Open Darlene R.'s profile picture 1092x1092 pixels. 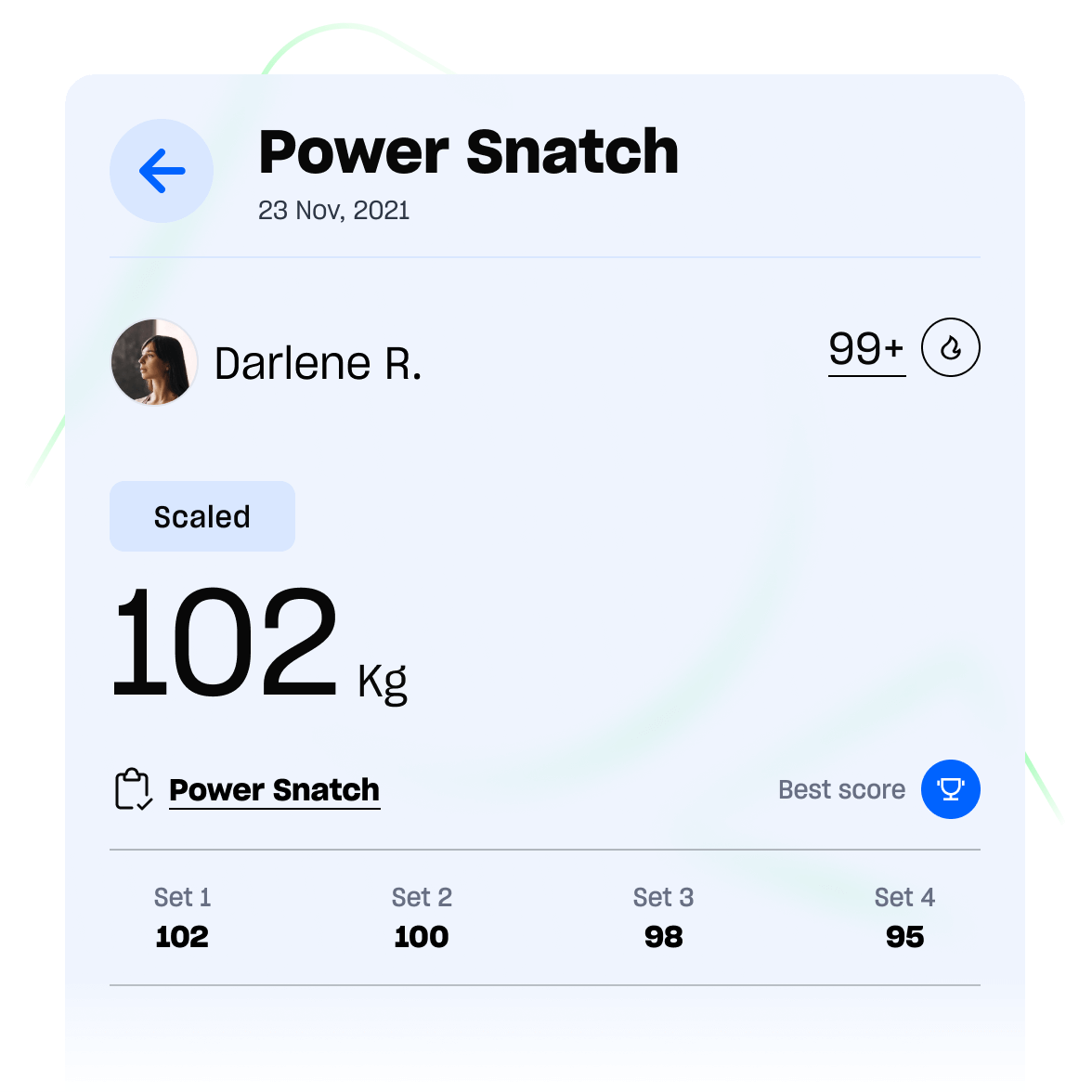[153, 362]
